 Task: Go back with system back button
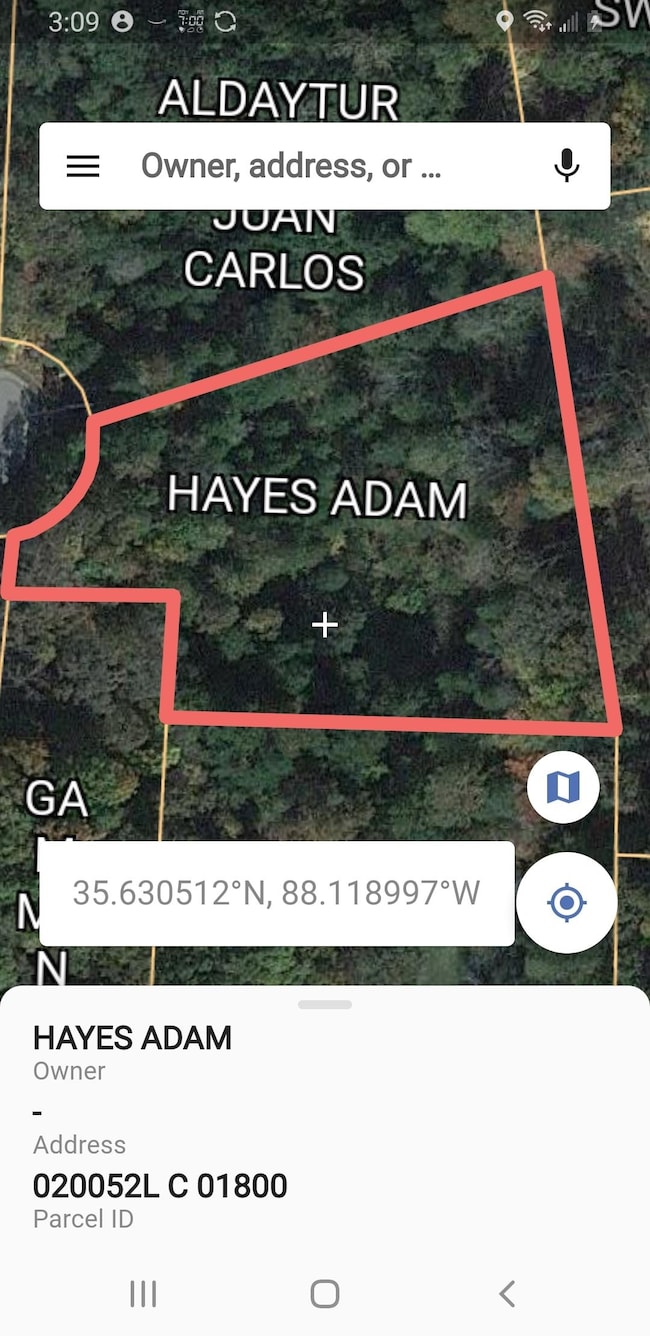point(507,1294)
